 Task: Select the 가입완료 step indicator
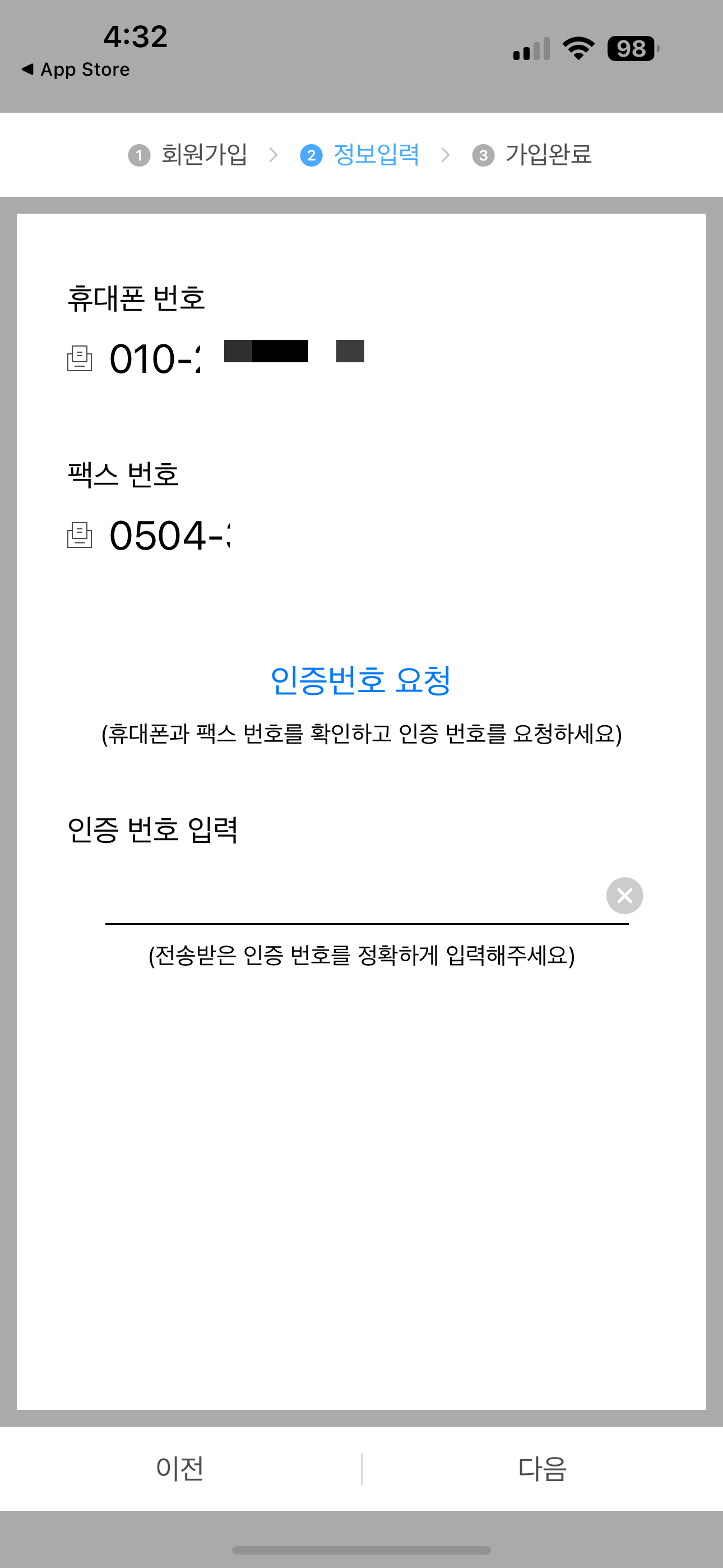point(550,155)
